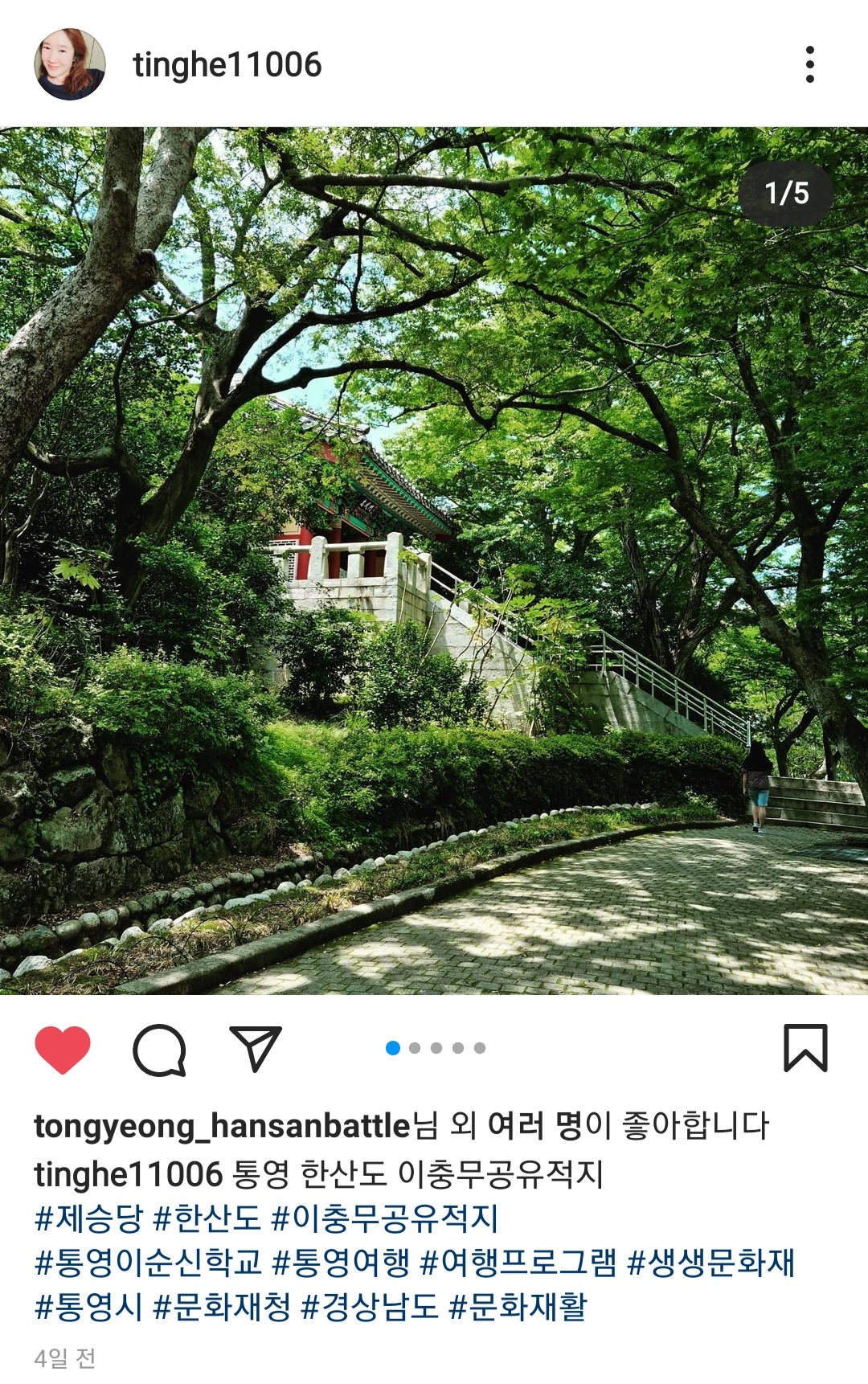Image resolution: width=868 pixels, height=1384 pixels.
Task: Open the #경상남도 hashtag
Action: (x=370, y=1307)
